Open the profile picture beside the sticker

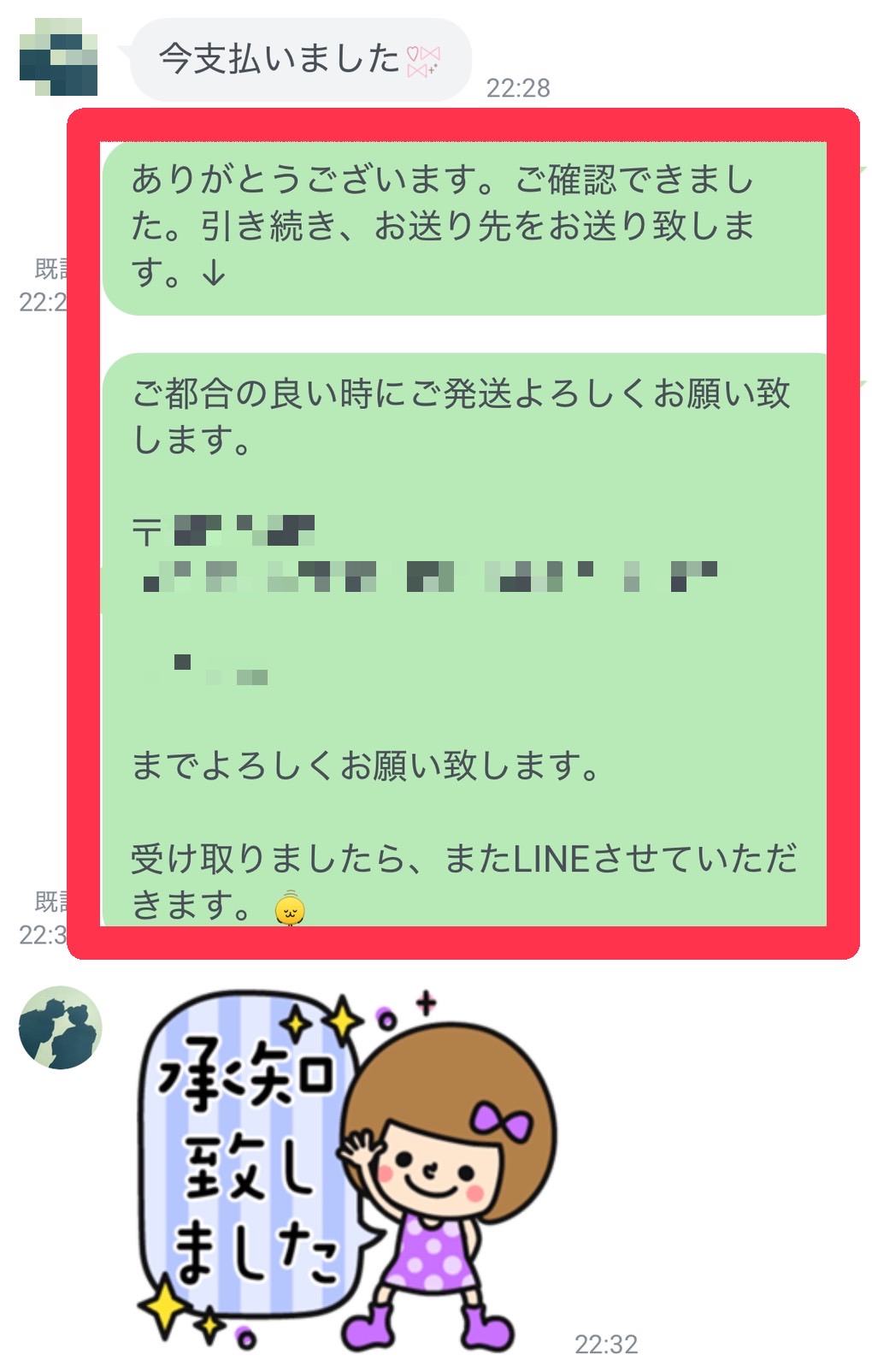60,1027
